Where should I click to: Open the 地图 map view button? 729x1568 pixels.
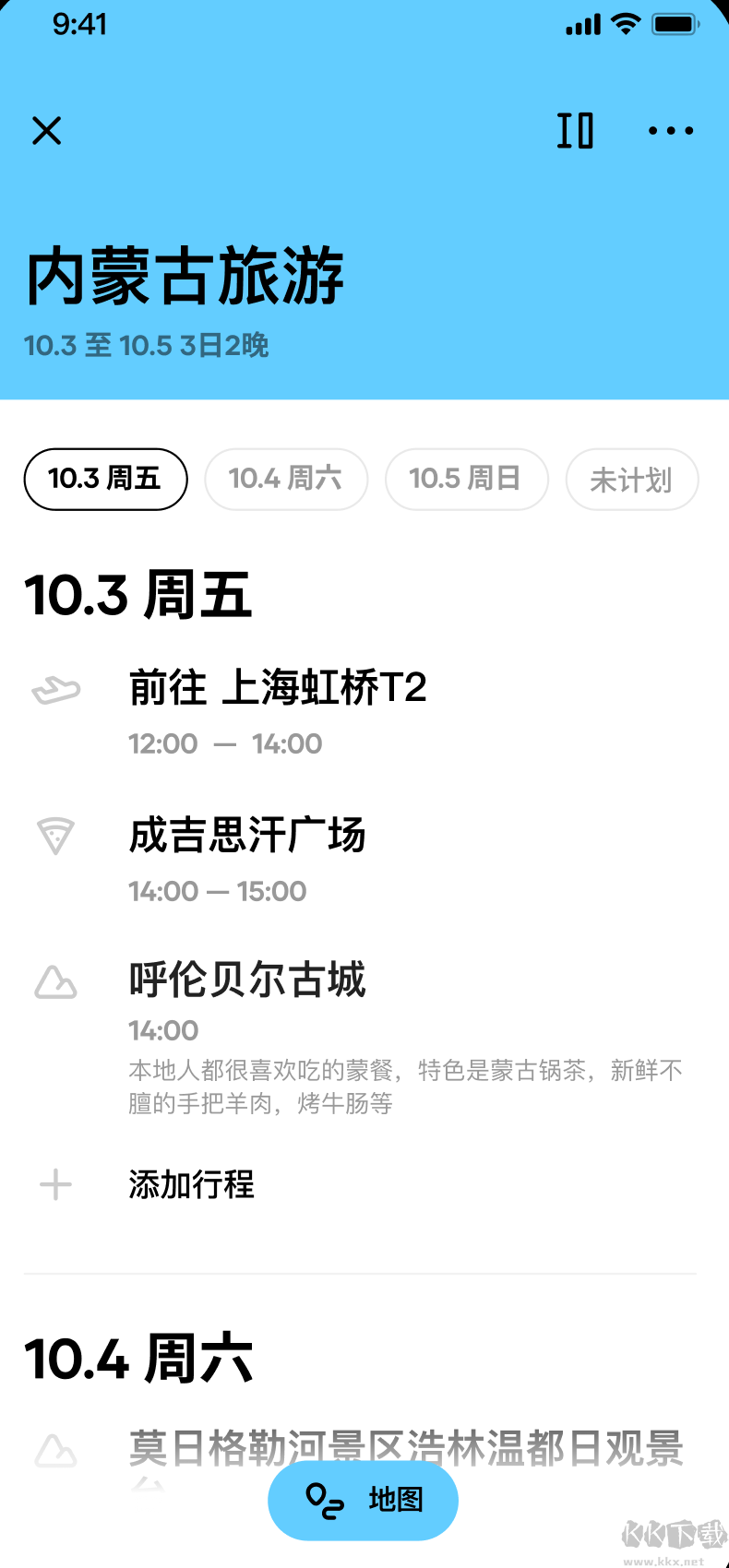coord(363,1500)
